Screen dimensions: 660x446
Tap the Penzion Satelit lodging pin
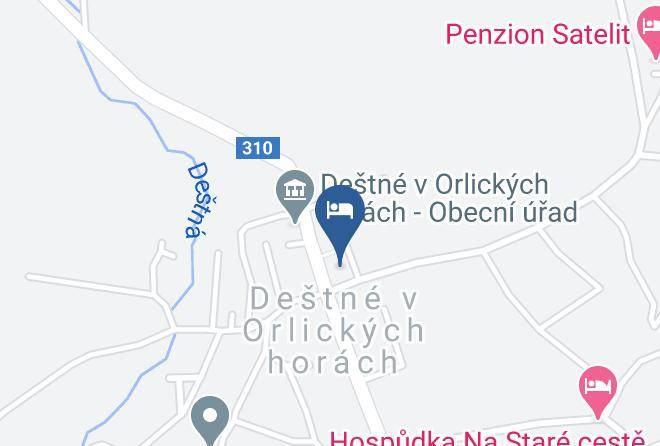point(650,33)
